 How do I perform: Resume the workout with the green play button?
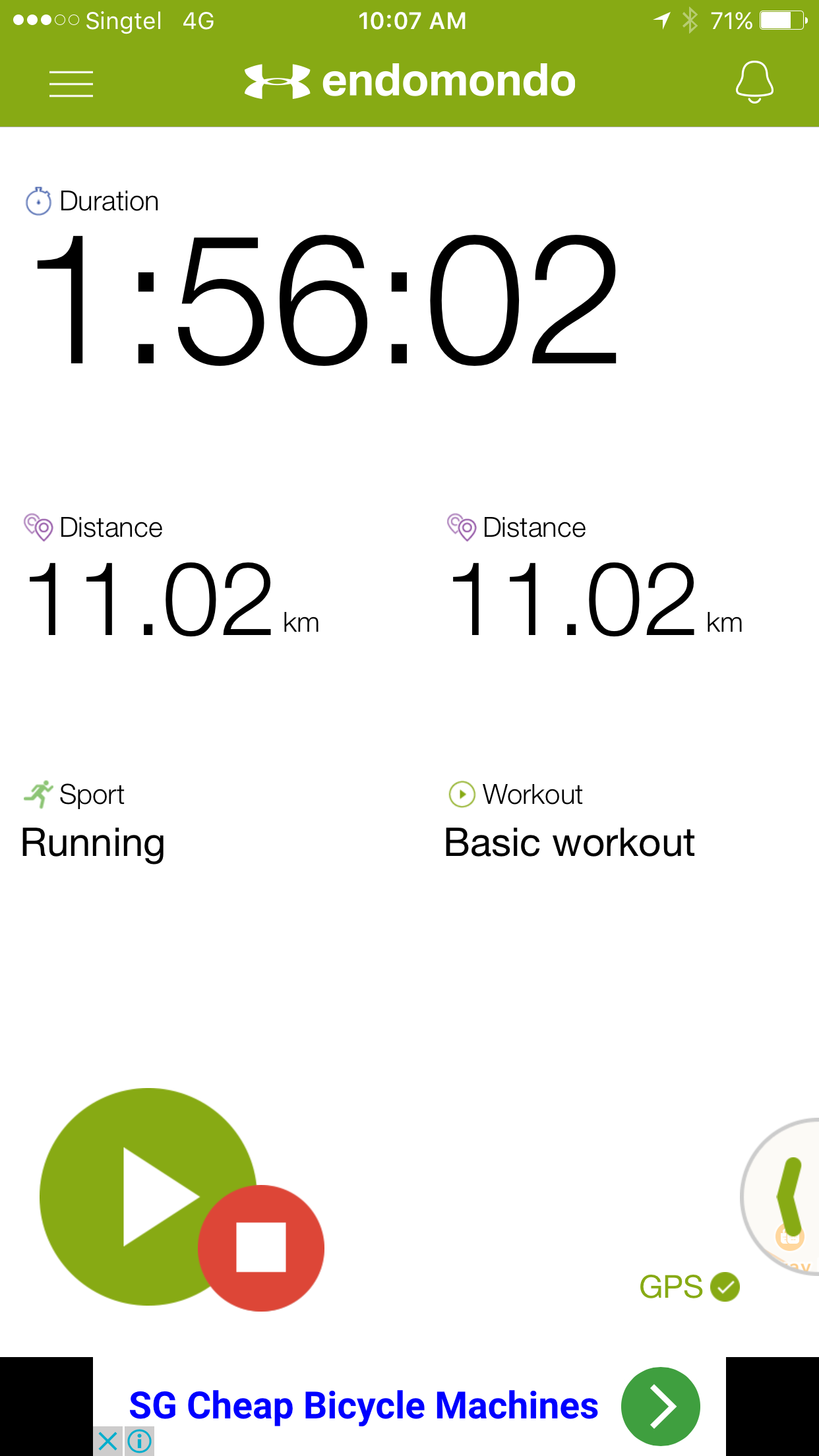148,1196
